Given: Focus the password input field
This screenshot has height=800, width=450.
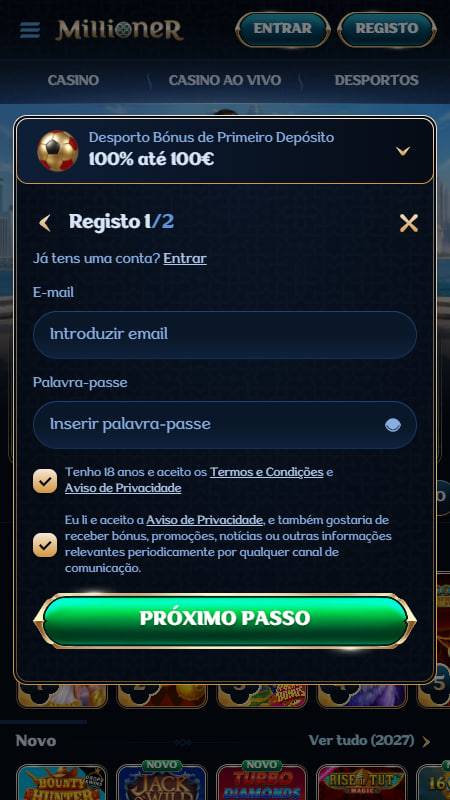Looking at the screenshot, I should click(x=225, y=424).
